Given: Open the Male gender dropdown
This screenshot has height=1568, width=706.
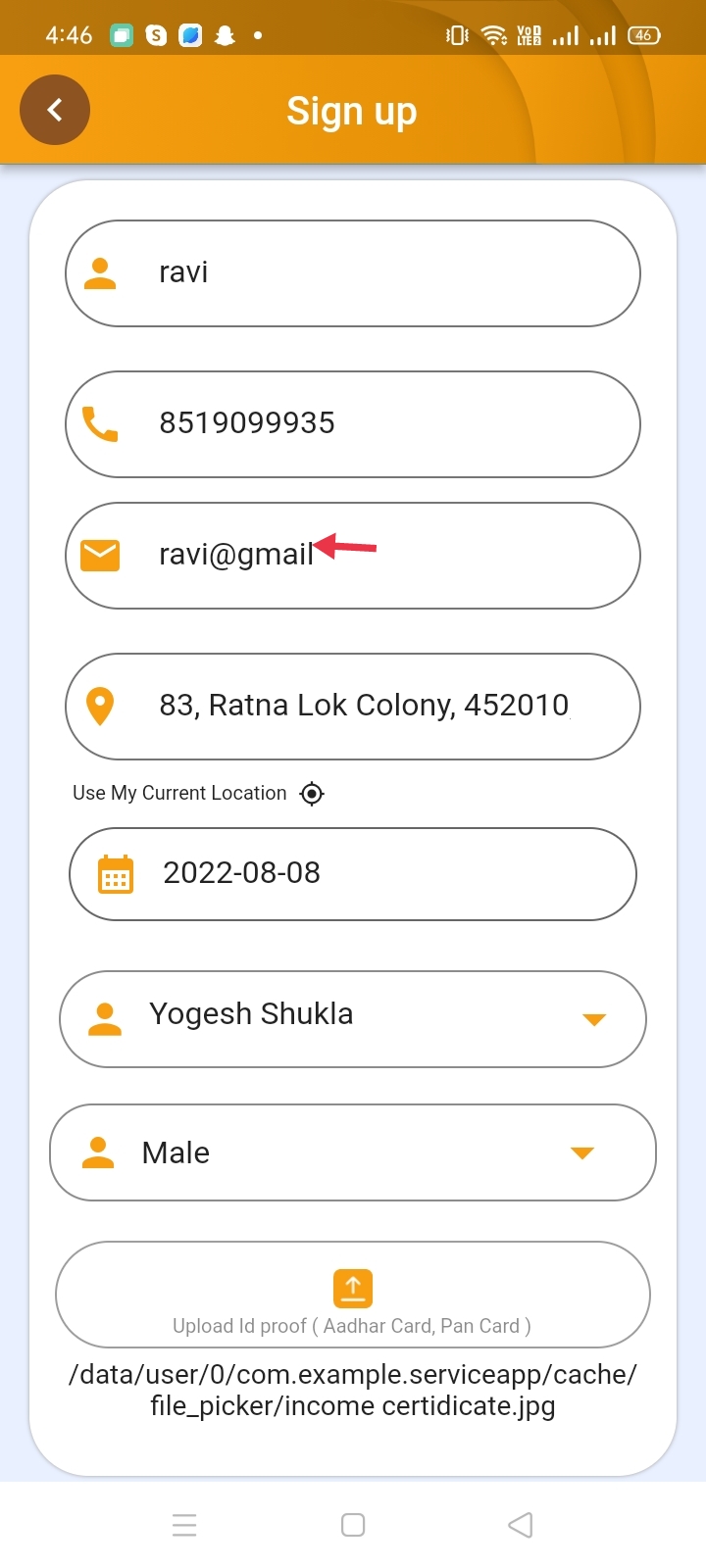Looking at the screenshot, I should 353,1152.
